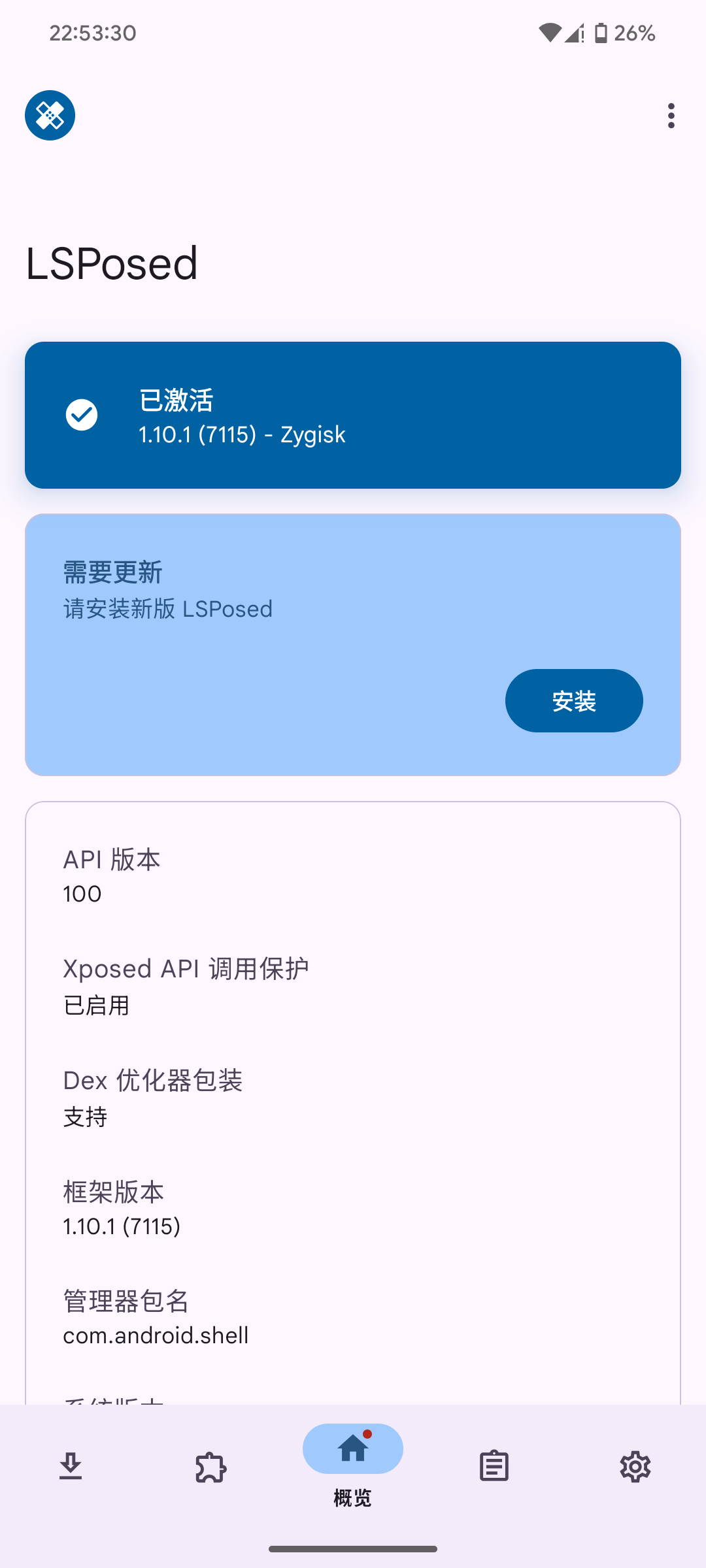Switch to the modules puzzle tab
706x1568 pixels.
[x=211, y=1467]
